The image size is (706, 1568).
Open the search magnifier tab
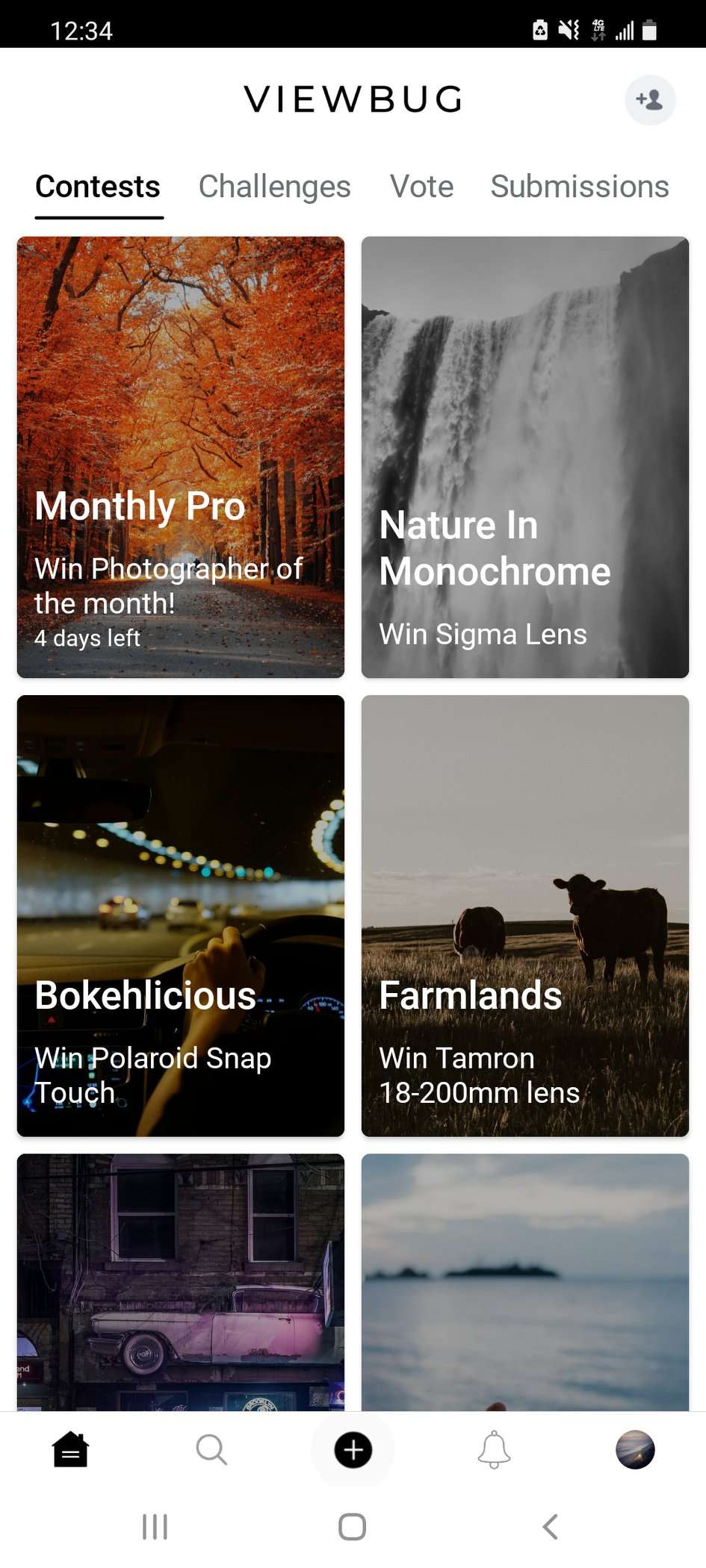211,1450
